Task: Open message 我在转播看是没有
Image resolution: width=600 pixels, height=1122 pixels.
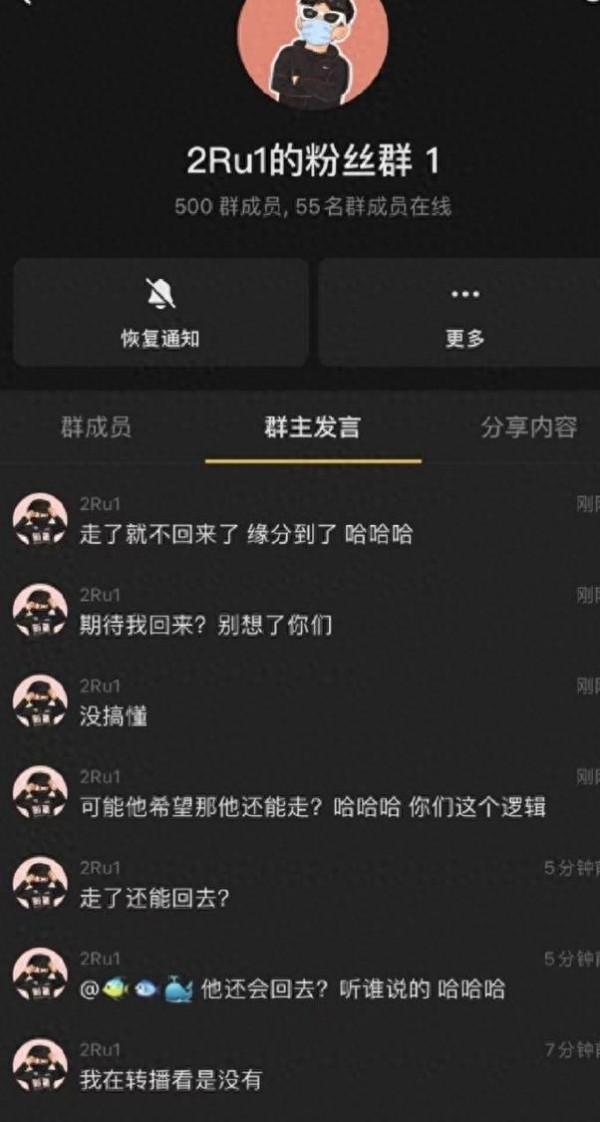Action: (x=300, y=1067)
